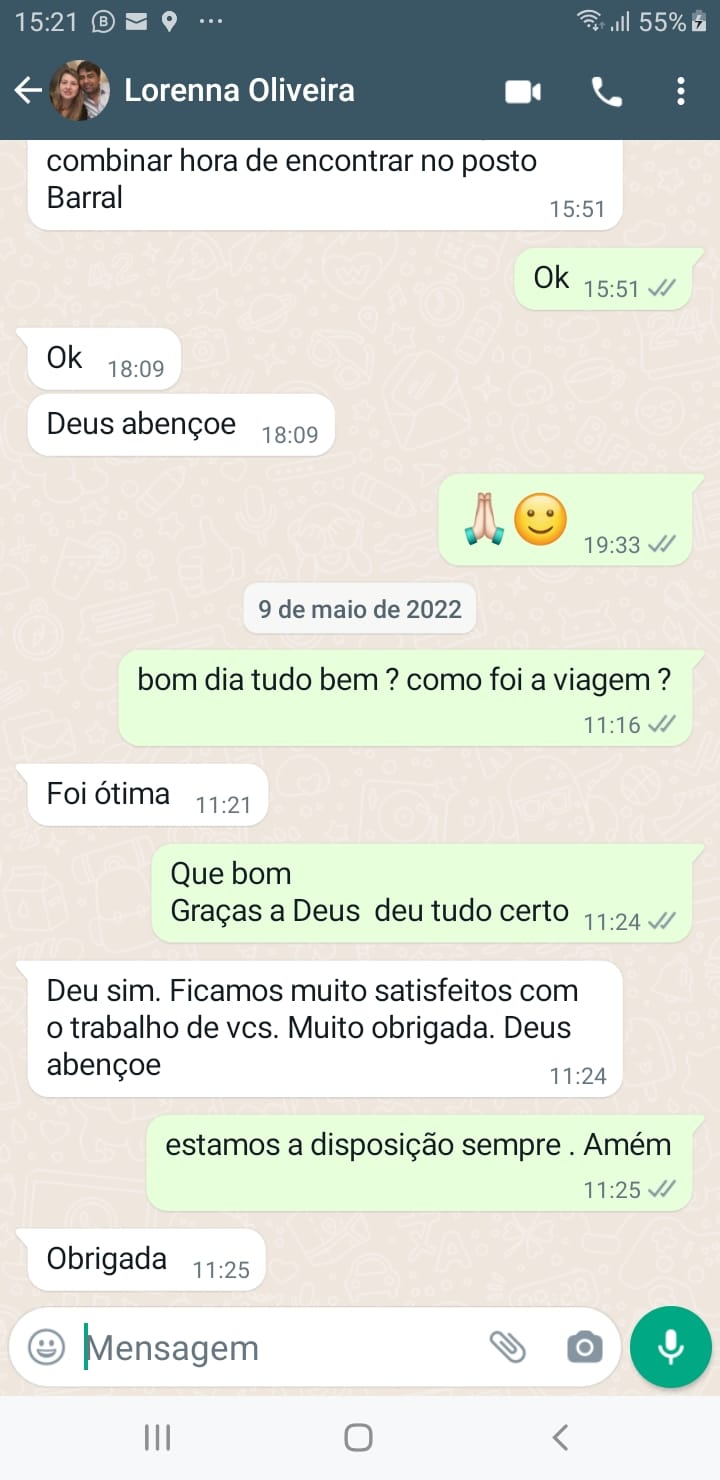
Task: Open the emoji picker
Action: tap(46, 1347)
